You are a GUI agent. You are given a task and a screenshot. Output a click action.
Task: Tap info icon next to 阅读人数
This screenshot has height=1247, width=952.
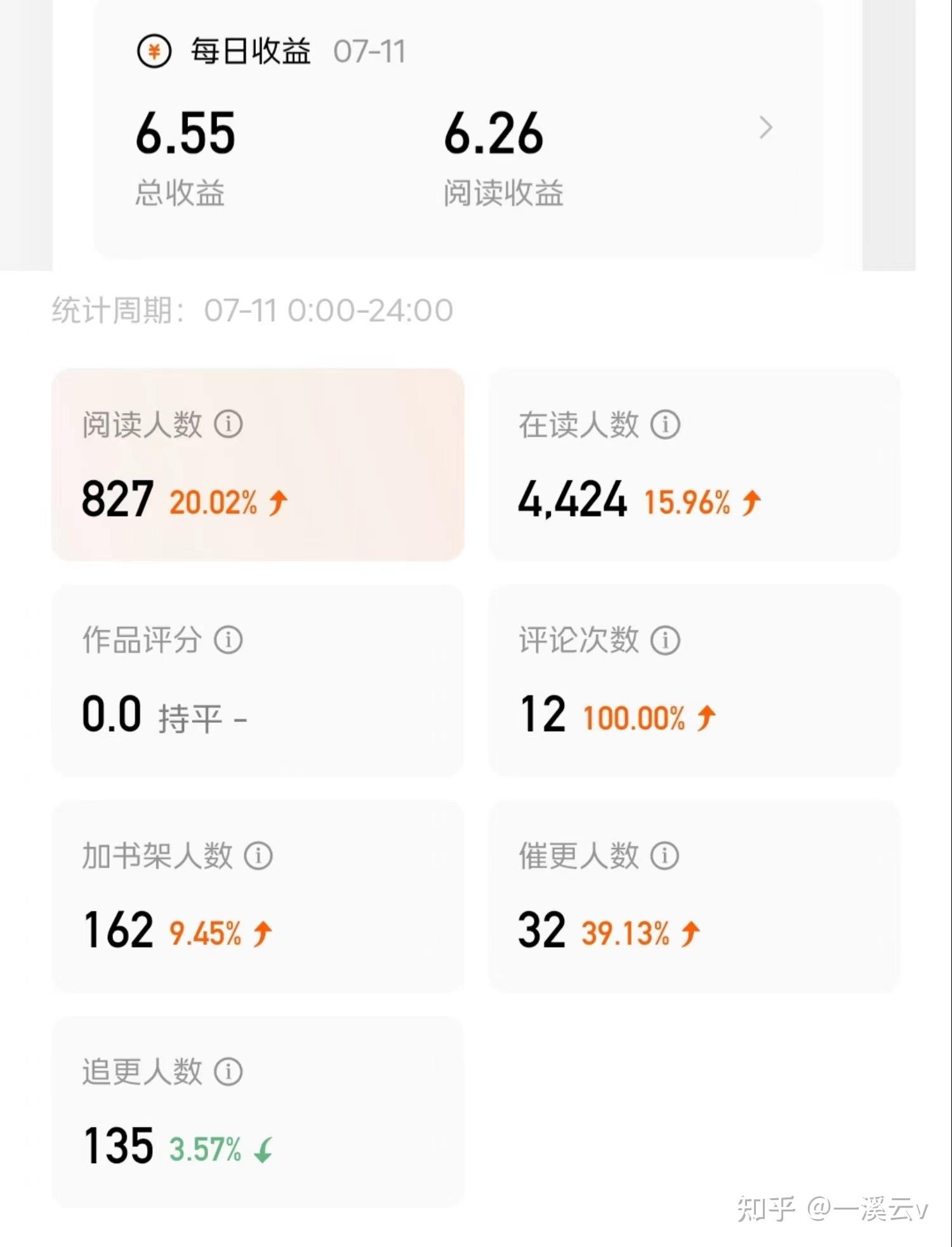pyautogui.click(x=228, y=425)
